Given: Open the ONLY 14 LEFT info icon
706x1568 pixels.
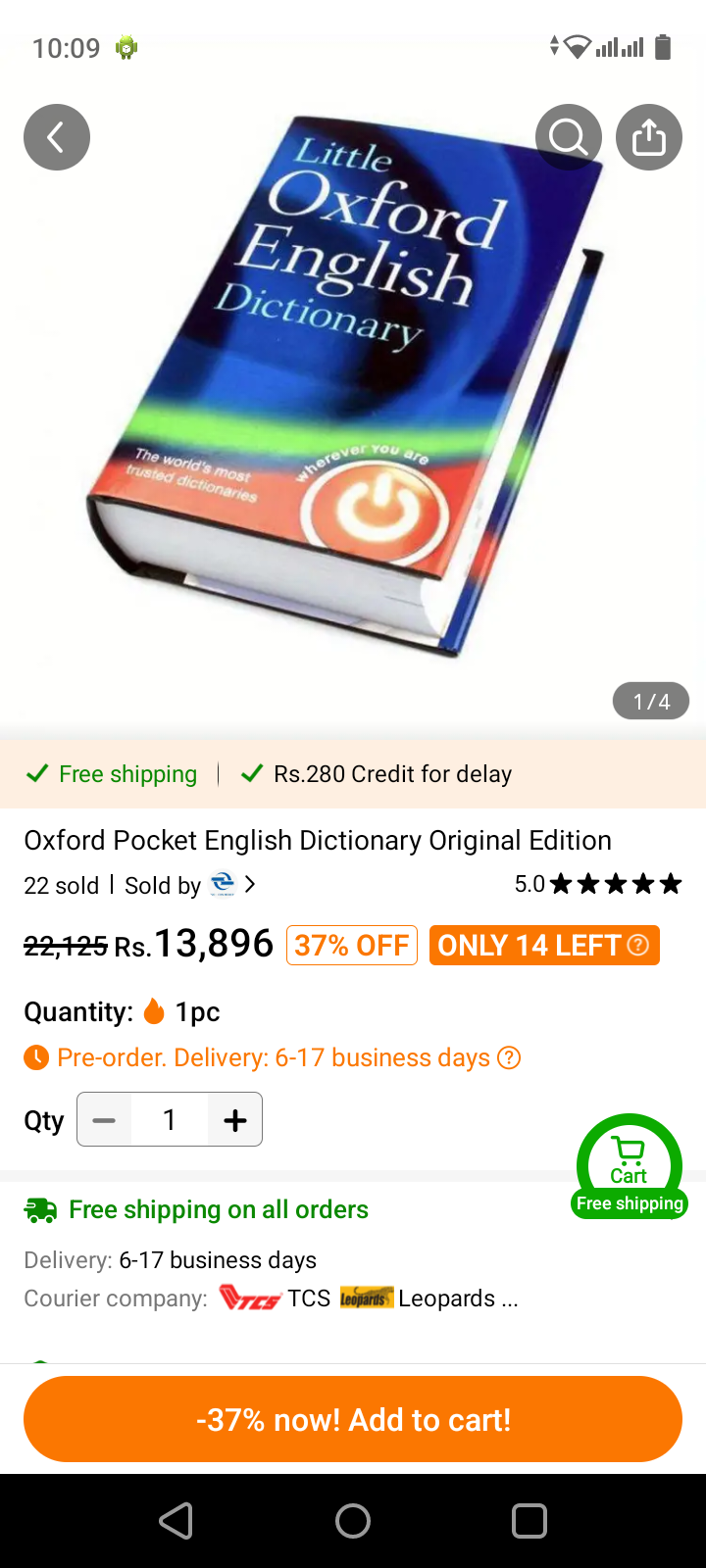Looking at the screenshot, I should coord(638,945).
